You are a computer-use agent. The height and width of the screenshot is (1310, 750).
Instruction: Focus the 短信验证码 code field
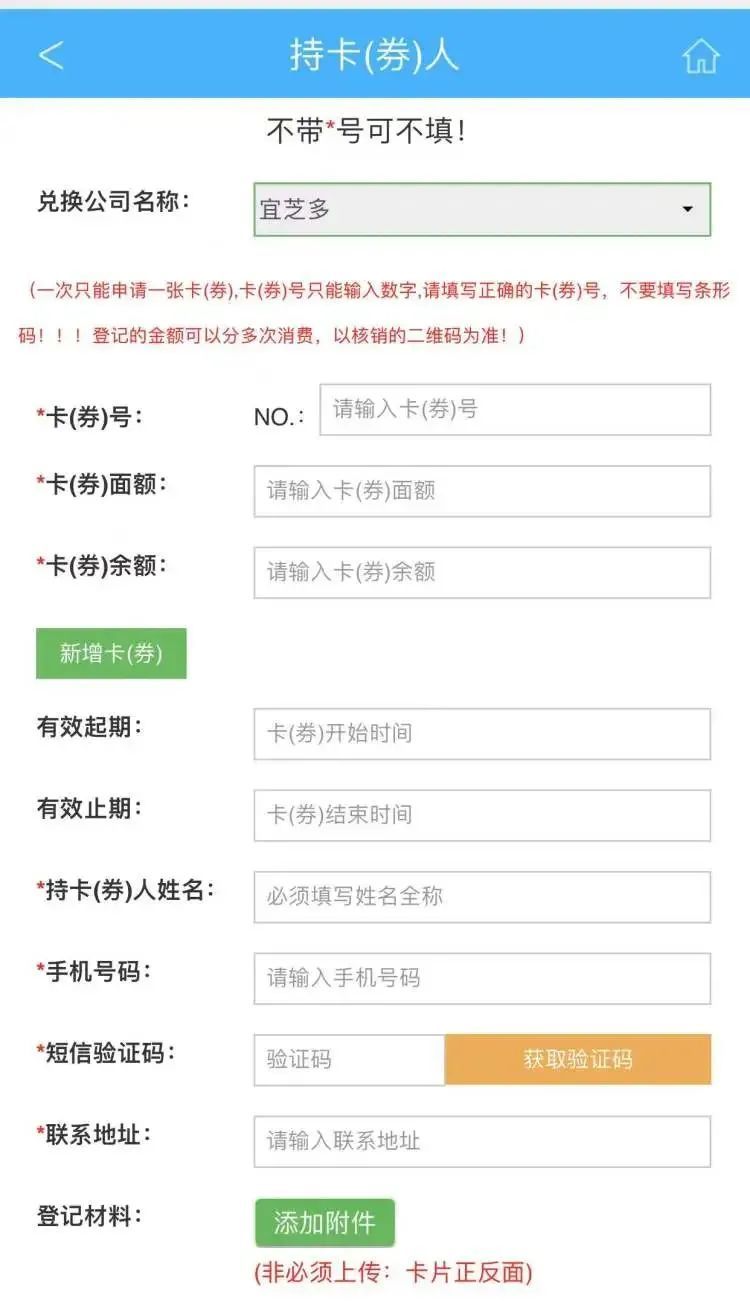(349, 1060)
